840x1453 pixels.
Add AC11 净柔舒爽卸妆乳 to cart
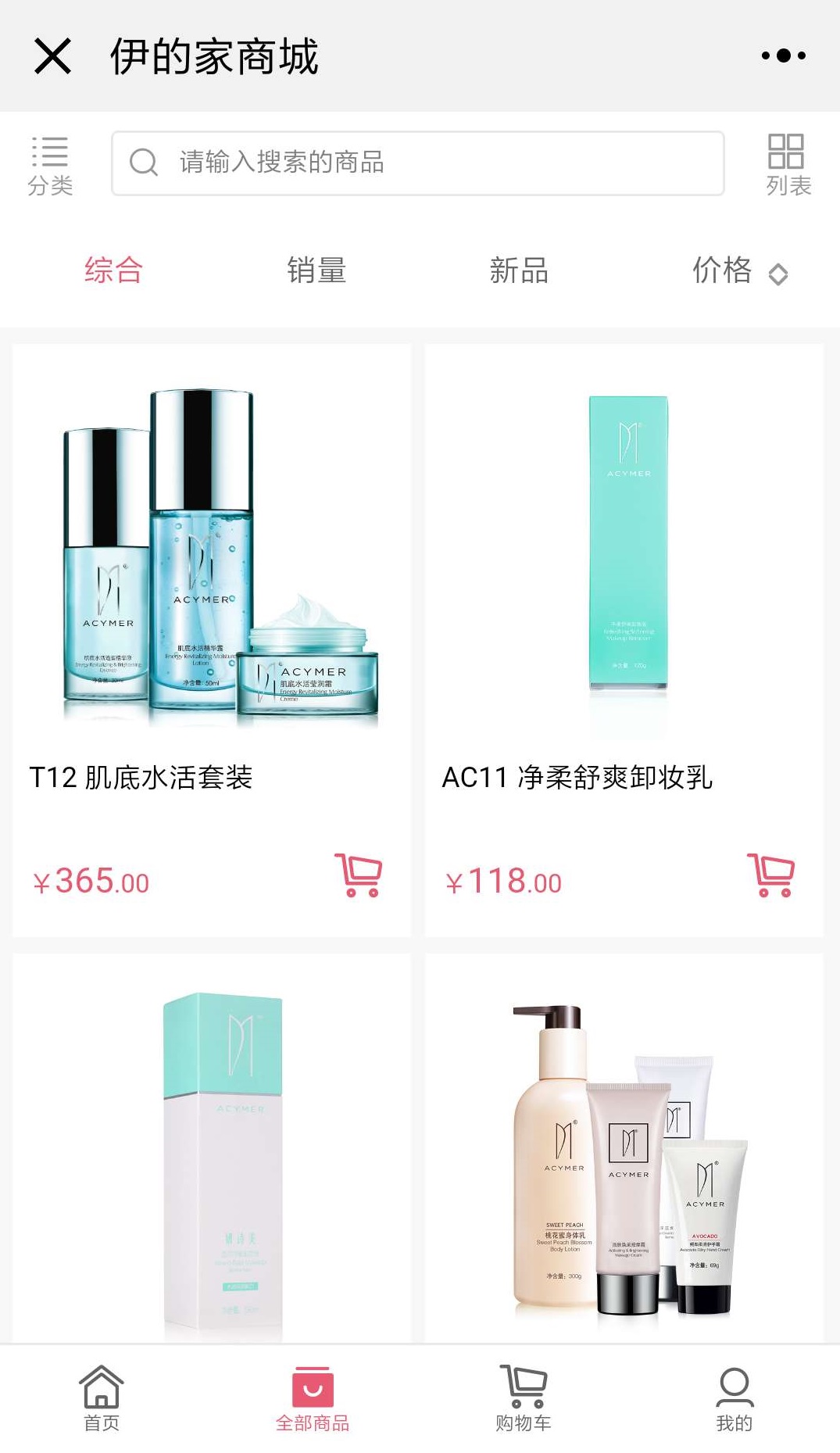pyautogui.click(x=771, y=875)
